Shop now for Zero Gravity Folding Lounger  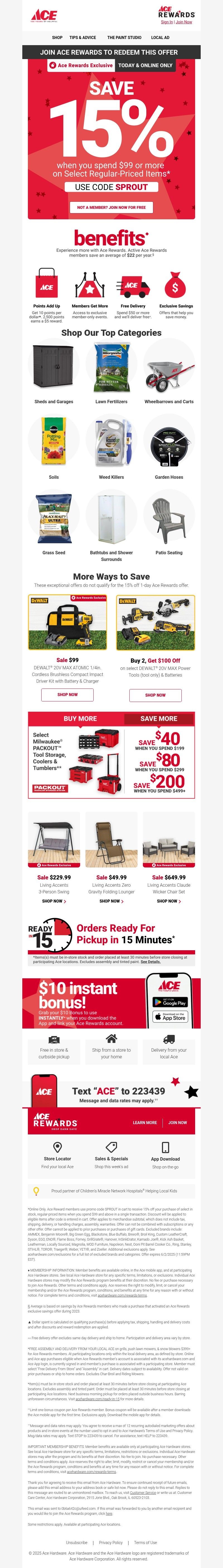click(x=111, y=901)
